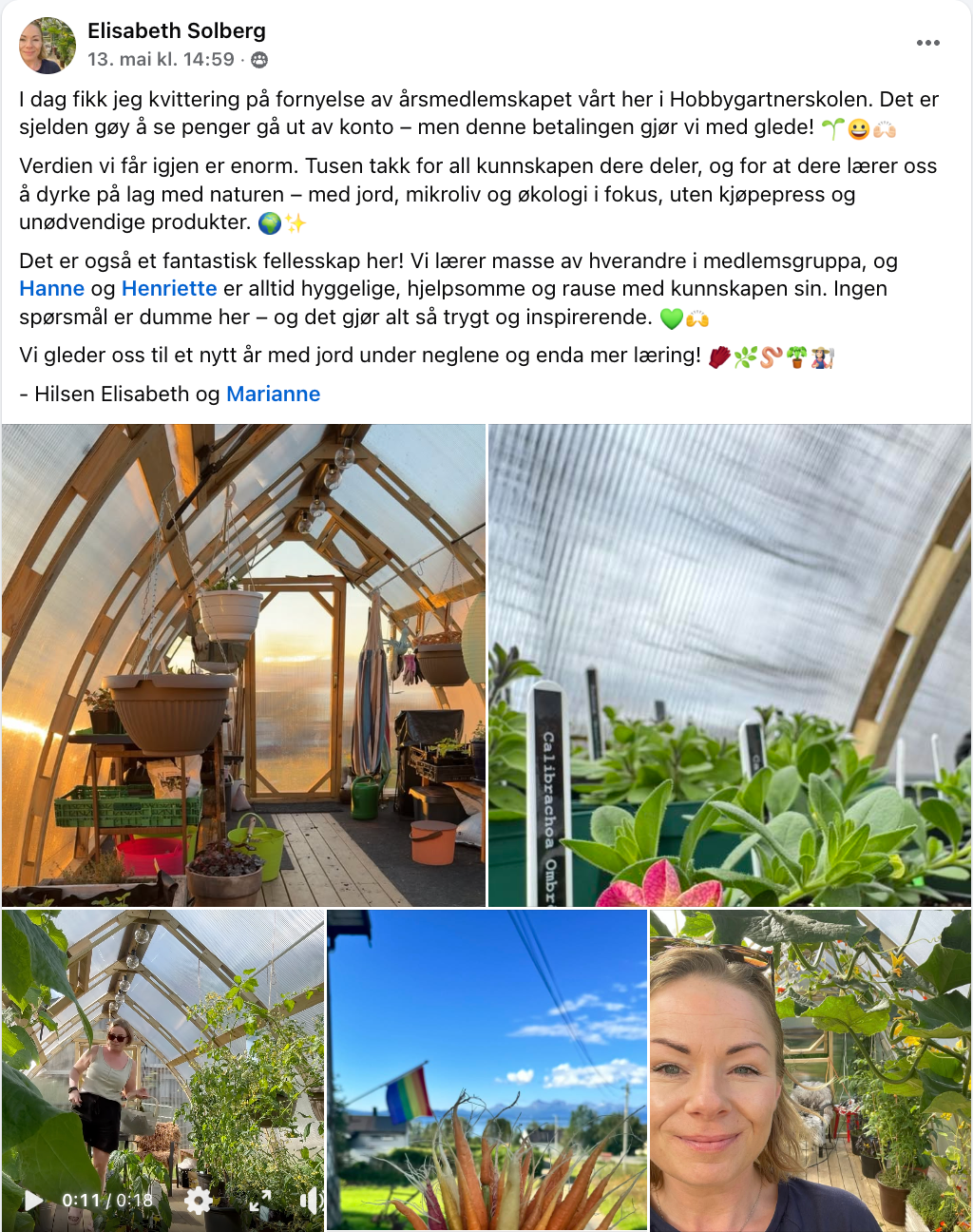Viewport: 973px width, 1232px height.
Task: Expand the video to fullscreen
Action: (259, 1201)
